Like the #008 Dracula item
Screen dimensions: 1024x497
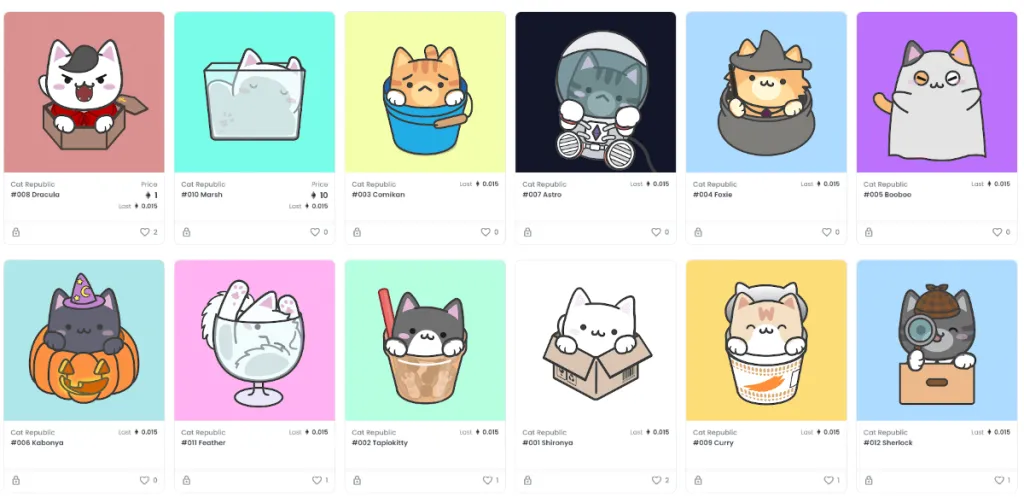tap(144, 232)
